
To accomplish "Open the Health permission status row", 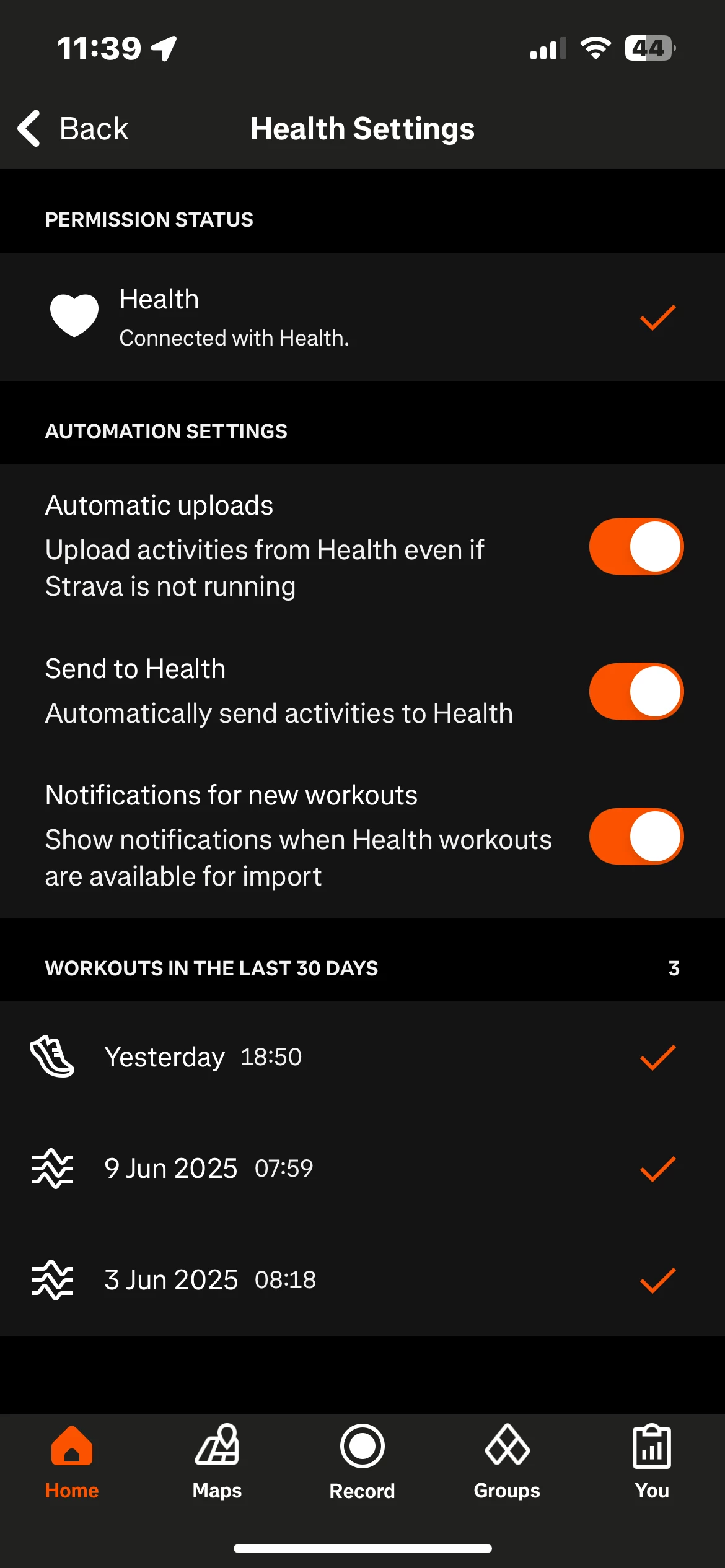I will 362,316.
